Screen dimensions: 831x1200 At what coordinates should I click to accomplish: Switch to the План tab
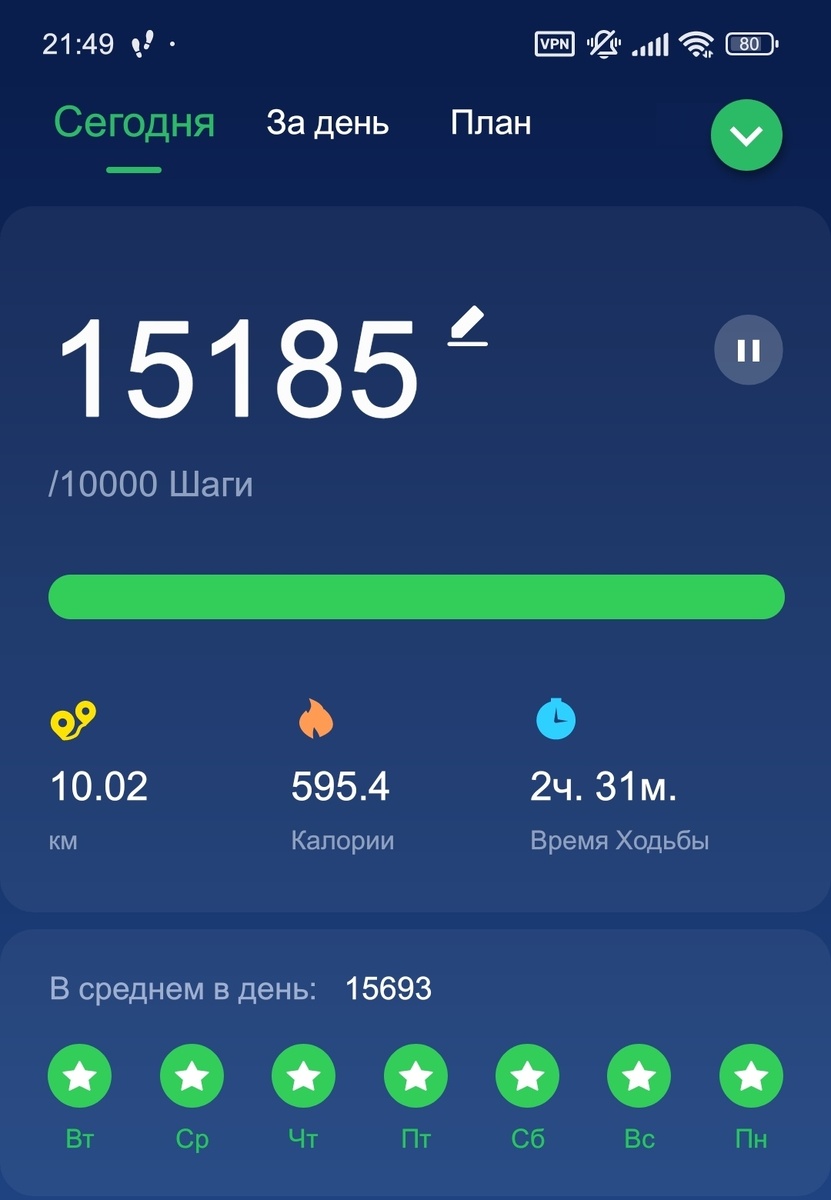[x=490, y=123]
